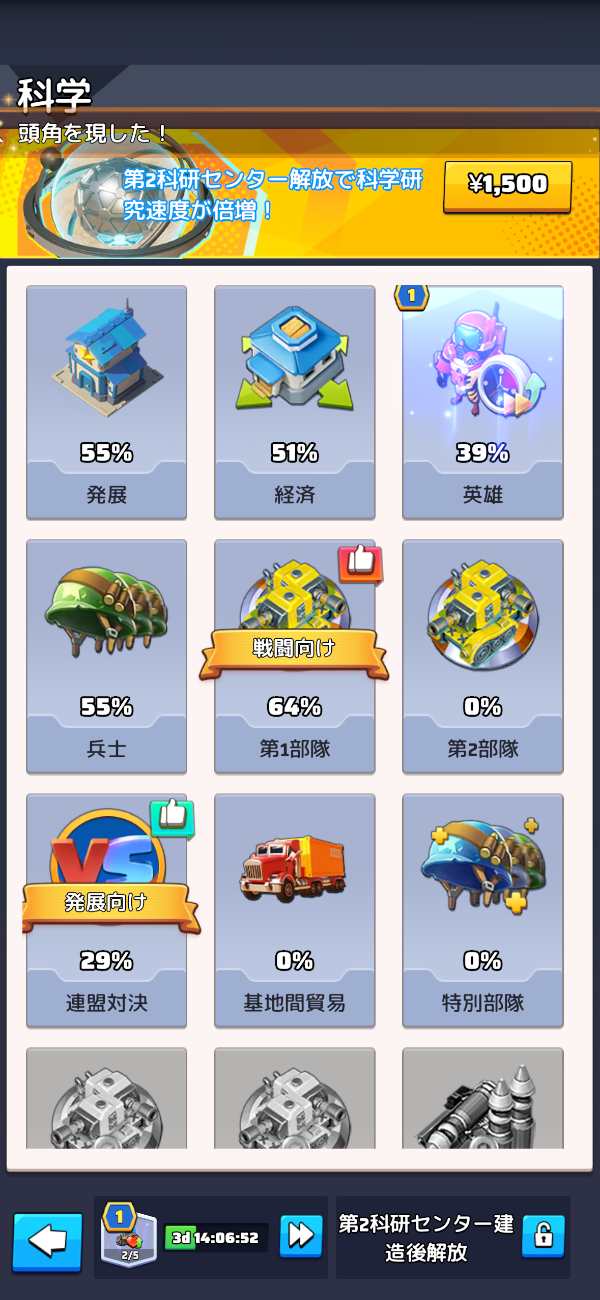Select the 英雄 research card

(482, 402)
